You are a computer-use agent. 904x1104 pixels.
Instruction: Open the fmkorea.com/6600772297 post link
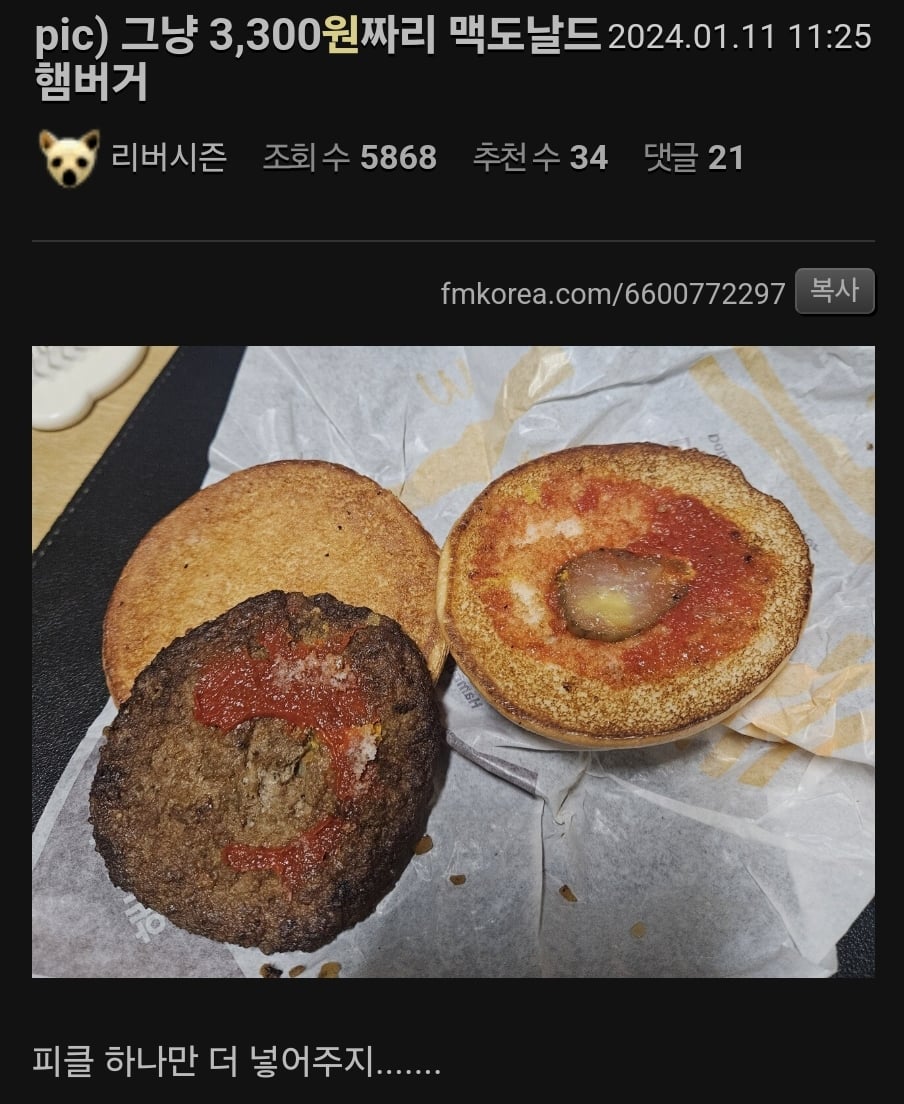pyautogui.click(x=612, y=294)
